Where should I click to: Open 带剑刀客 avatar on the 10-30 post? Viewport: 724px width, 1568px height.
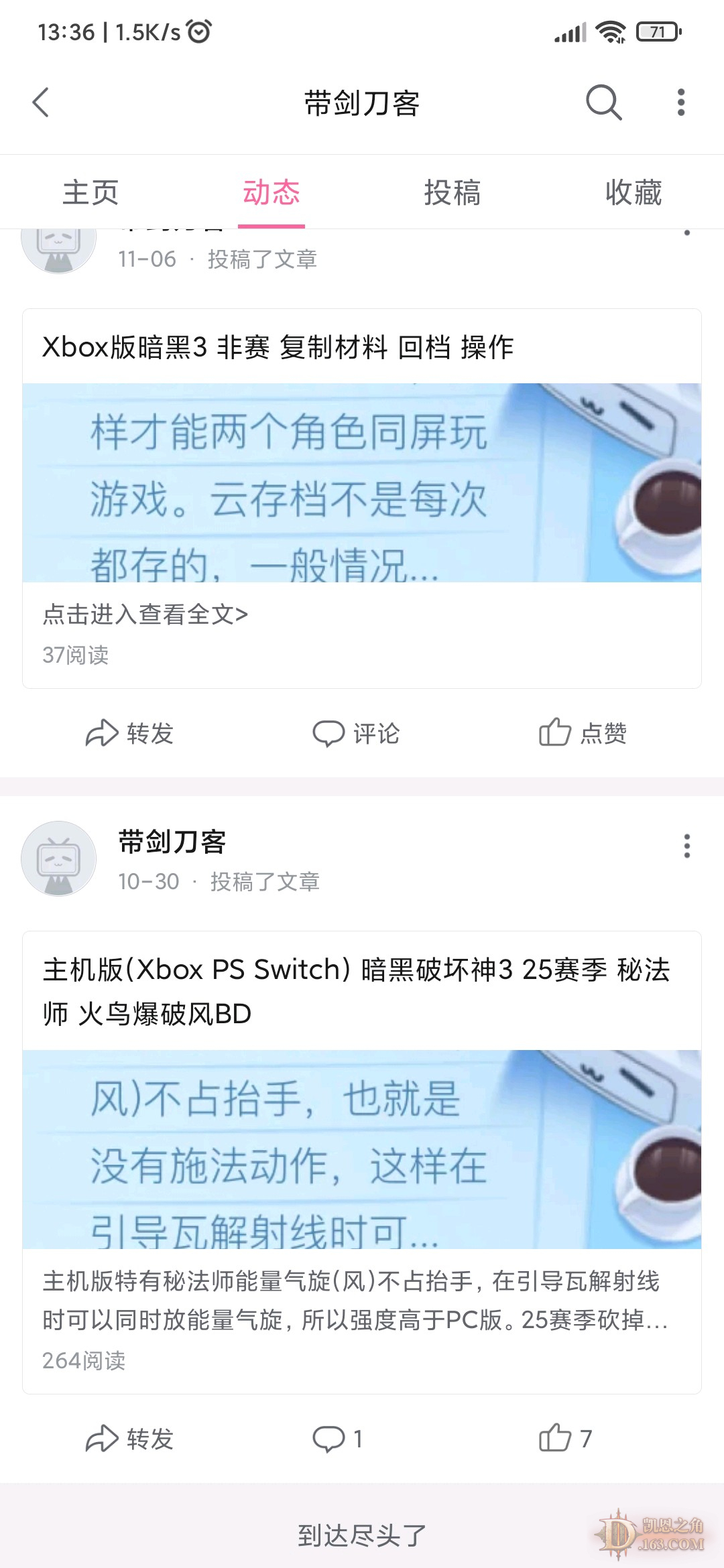click(x=59, y=859)
